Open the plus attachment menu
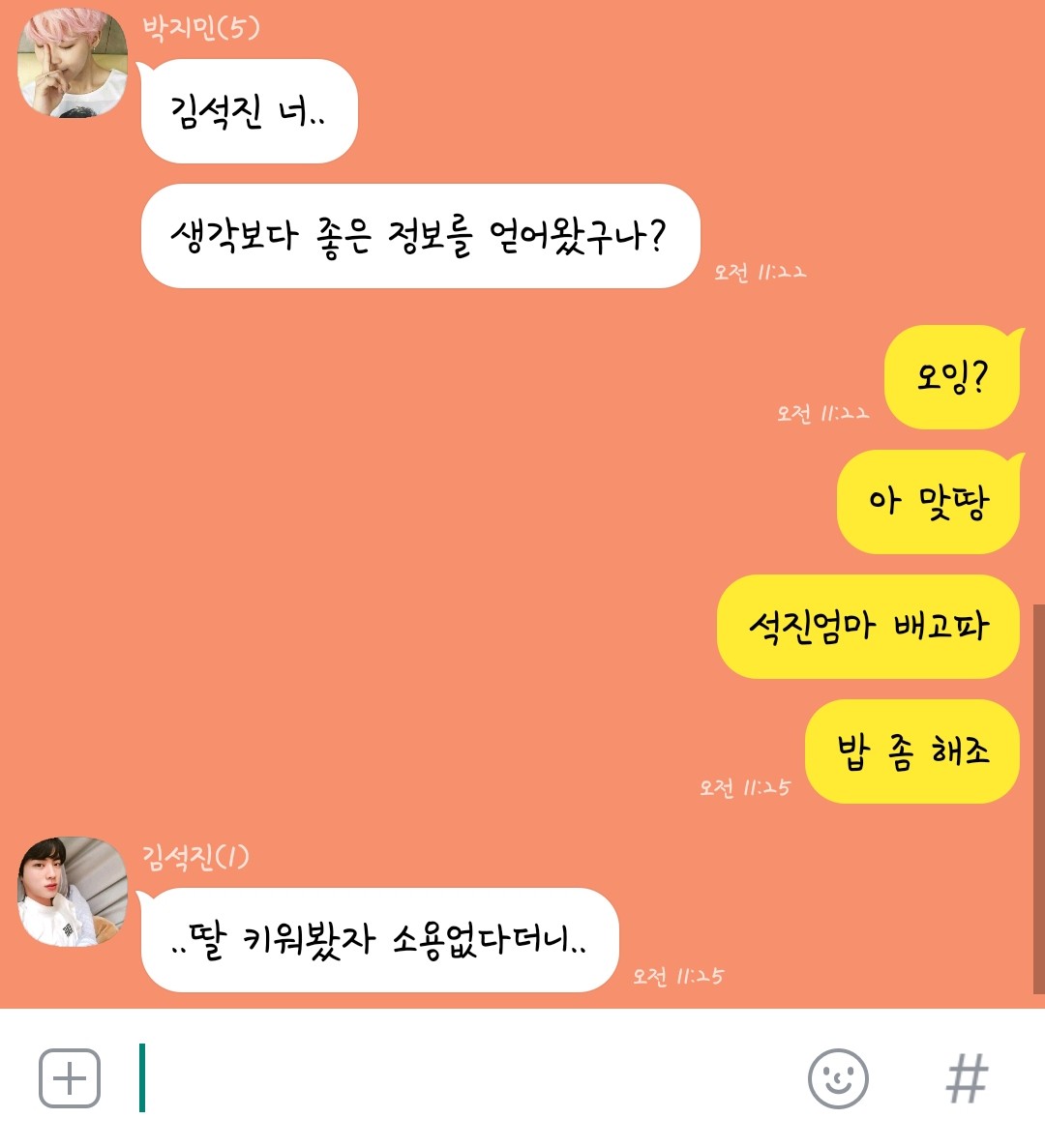The image size is (1045, 1148). point(70,1077)
